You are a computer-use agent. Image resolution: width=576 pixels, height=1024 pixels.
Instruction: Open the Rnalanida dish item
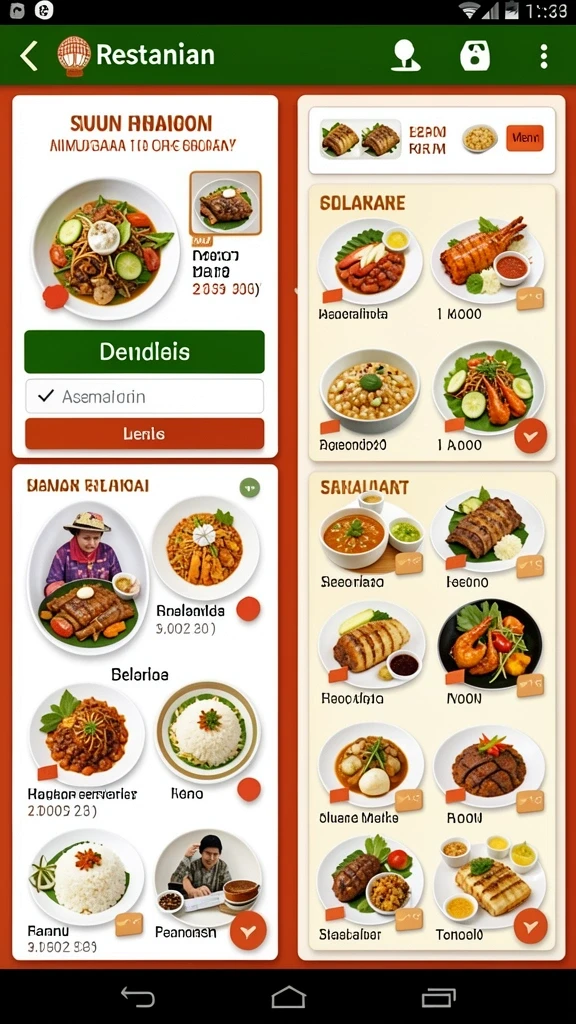pyautogui.click(x=206, y=566)
